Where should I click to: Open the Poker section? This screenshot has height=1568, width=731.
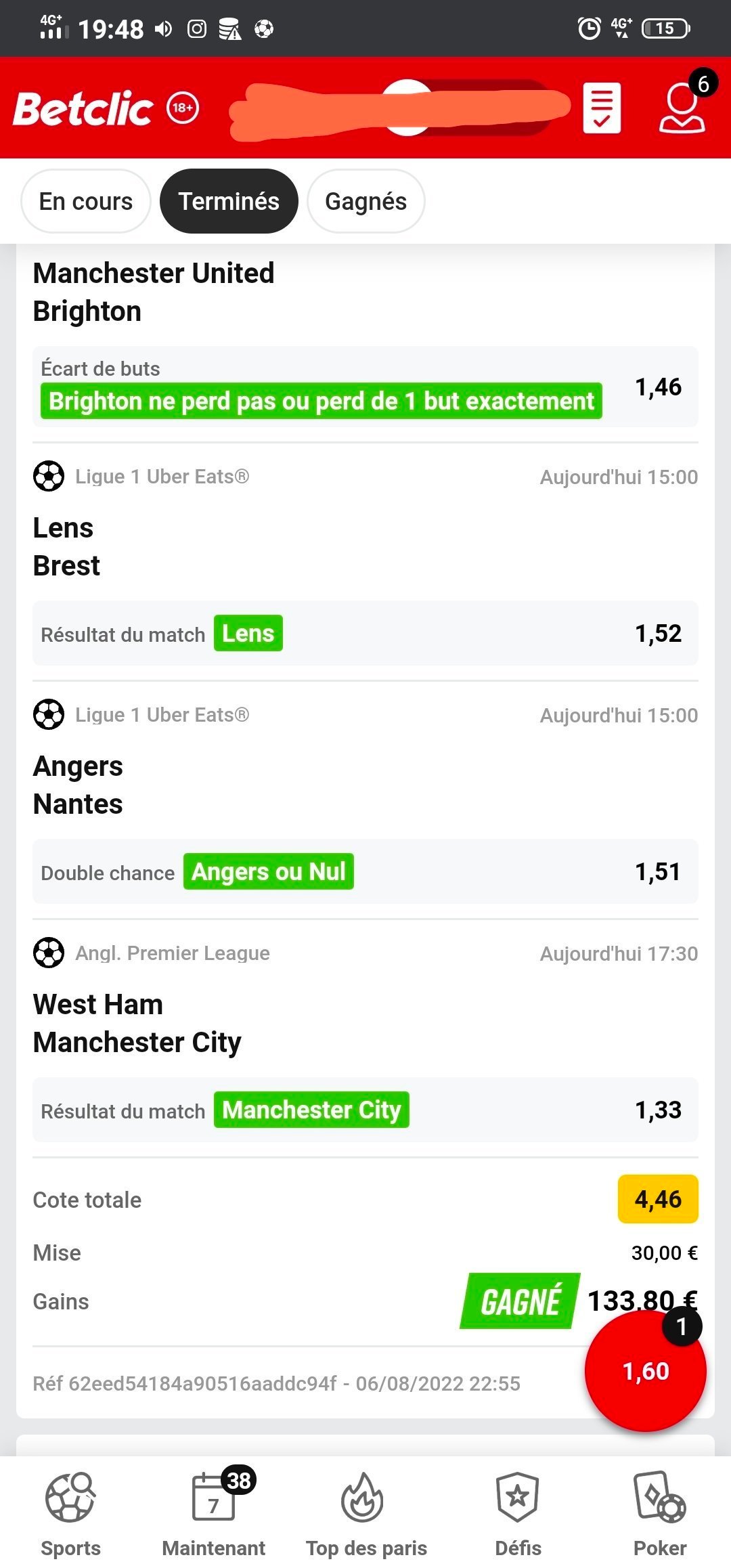660,1514
